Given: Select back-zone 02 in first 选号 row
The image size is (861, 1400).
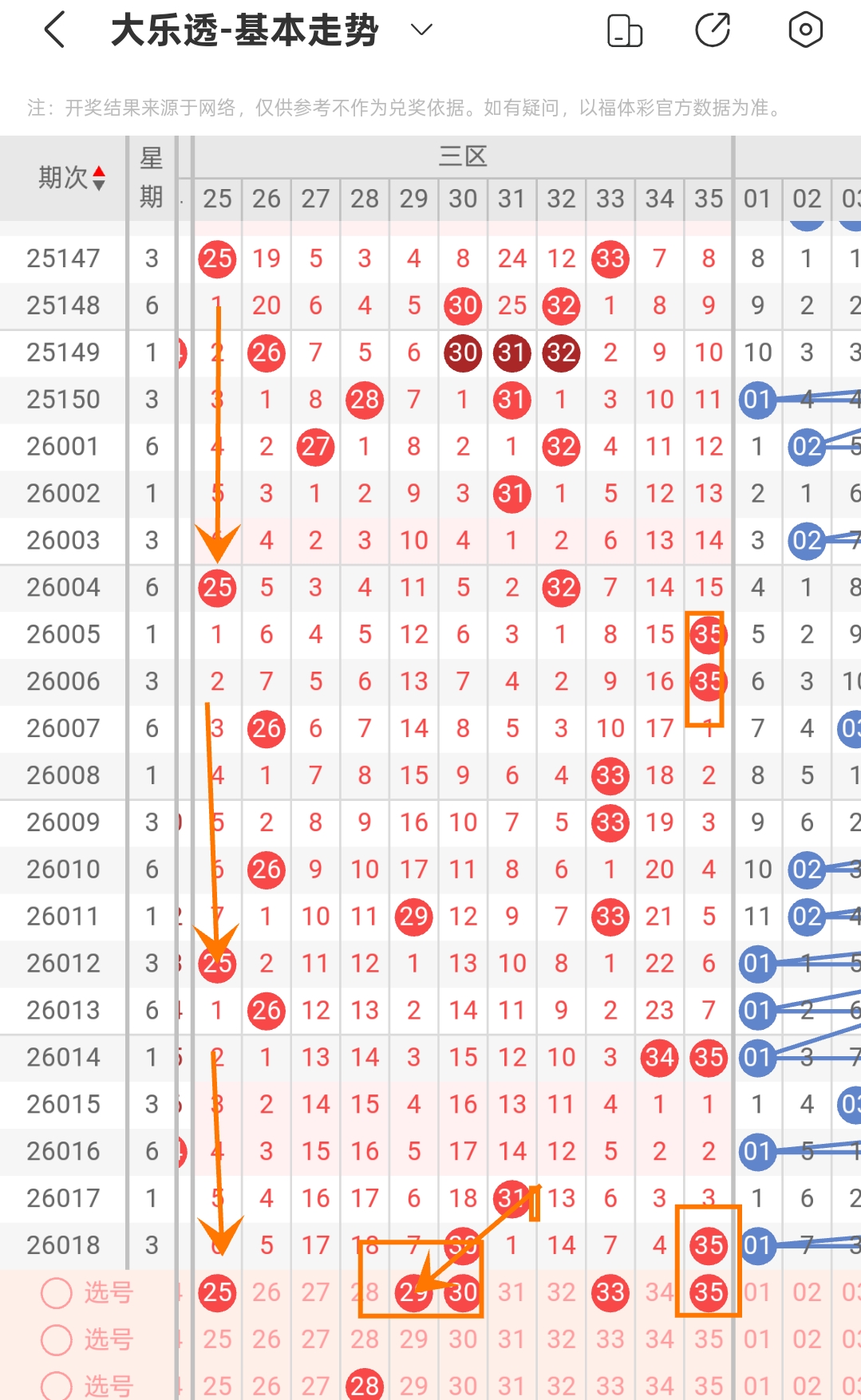Looking at the screenshot, I should coord(807,1292).
